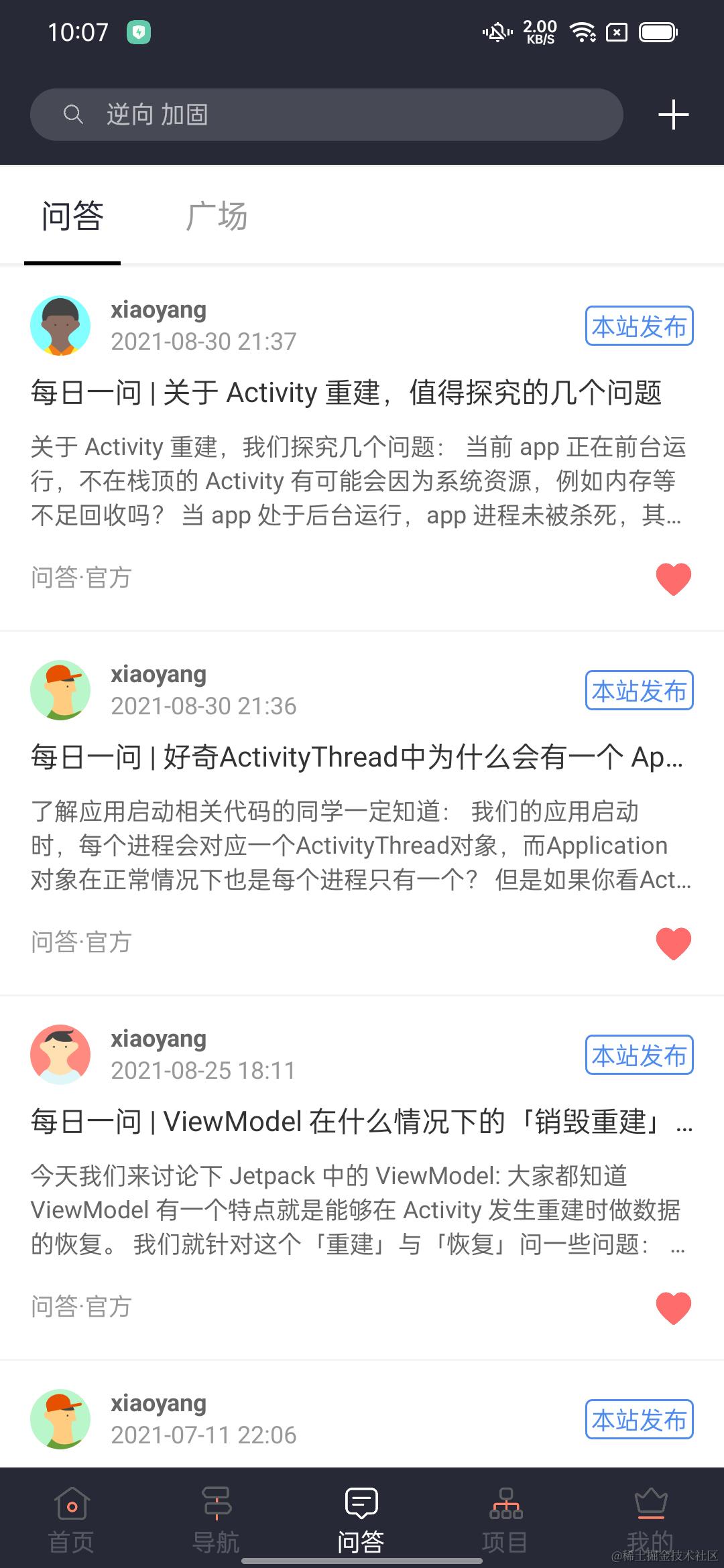Unlike the Activity 重建 post heart

tap(673, 579)
